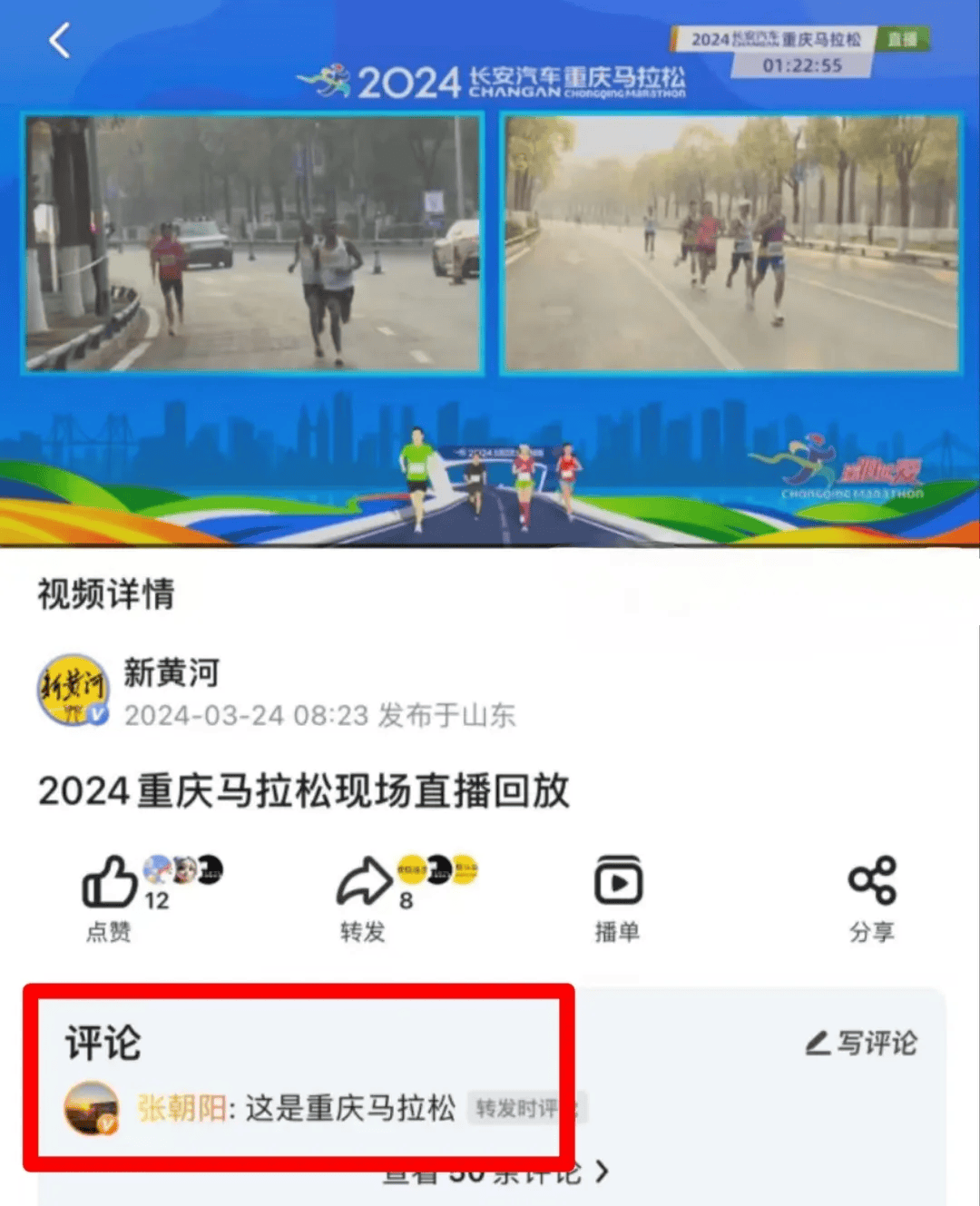The height and width of the screenshot is (1206, 980).
Task: Tap 张朝阳's comment avatar
Action: (x=91, y=1107)
